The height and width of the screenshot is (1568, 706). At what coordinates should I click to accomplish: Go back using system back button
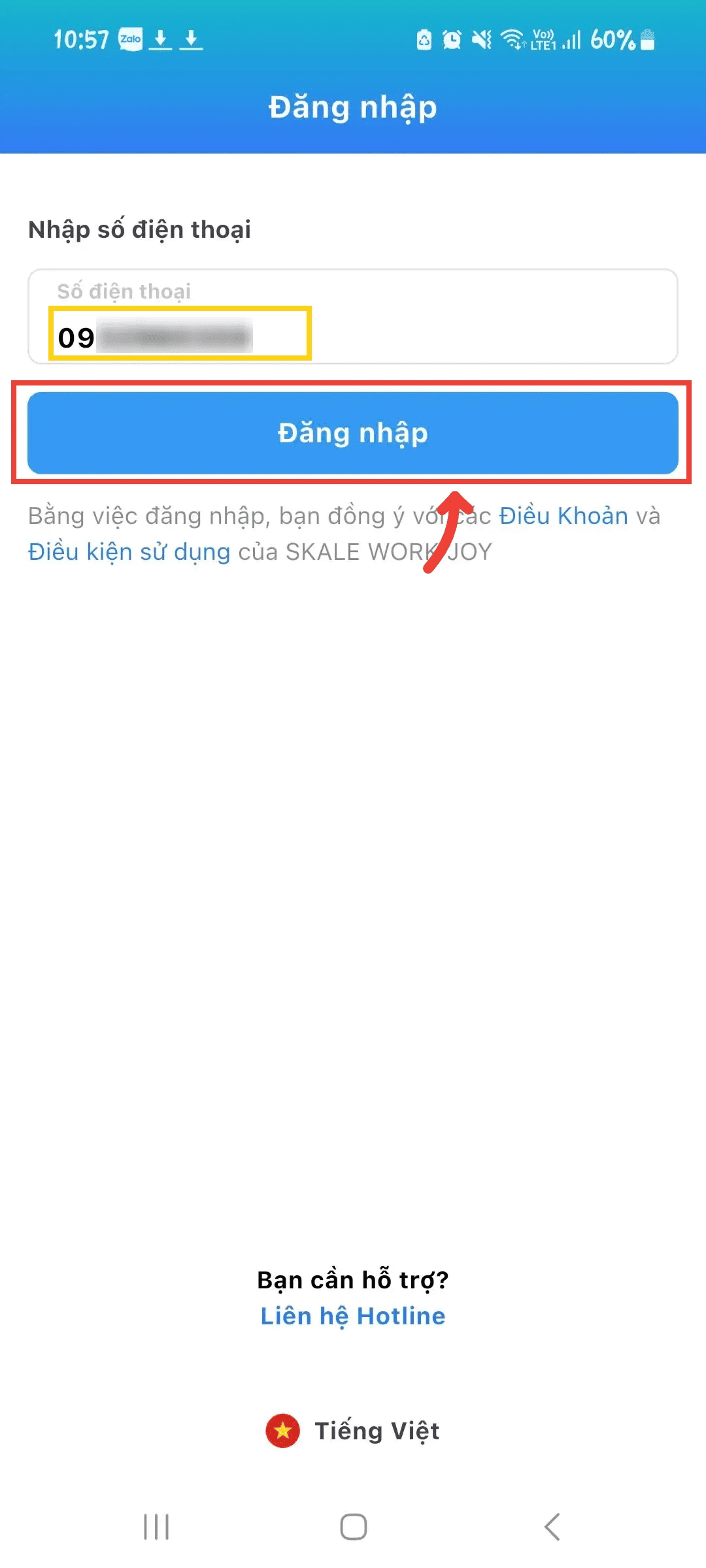tap(552, 1527)
